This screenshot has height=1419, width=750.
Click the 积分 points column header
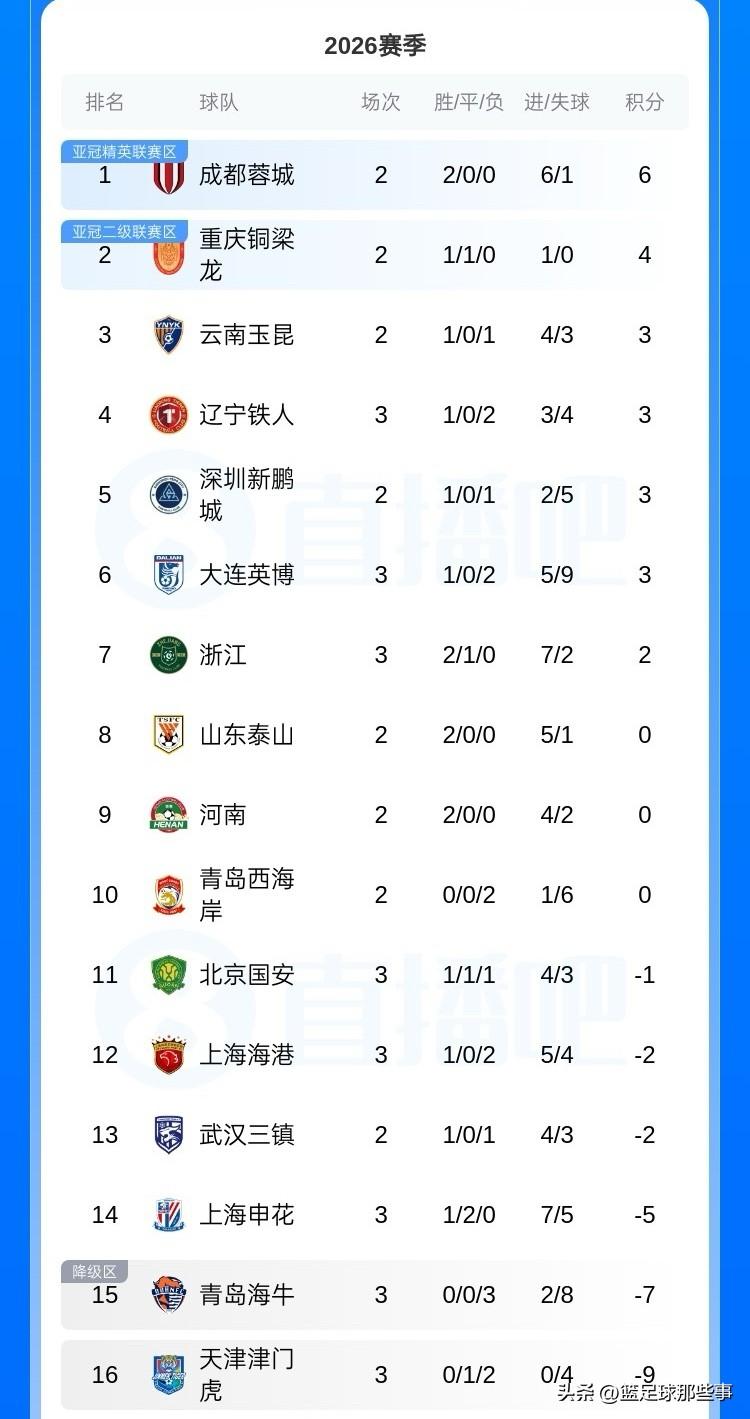pos(644,102)
